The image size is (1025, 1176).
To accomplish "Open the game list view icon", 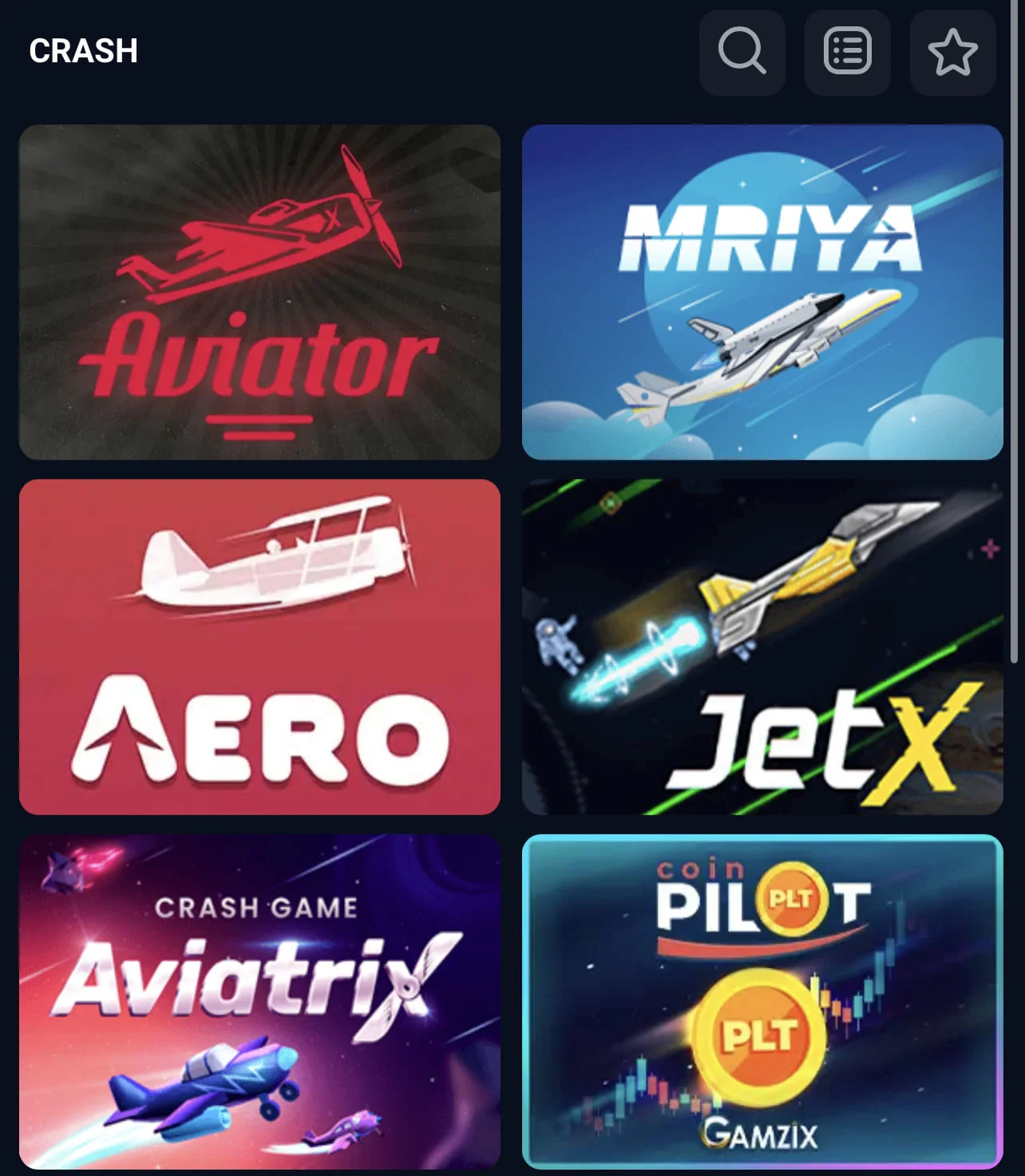I will [x=847, y=53].
